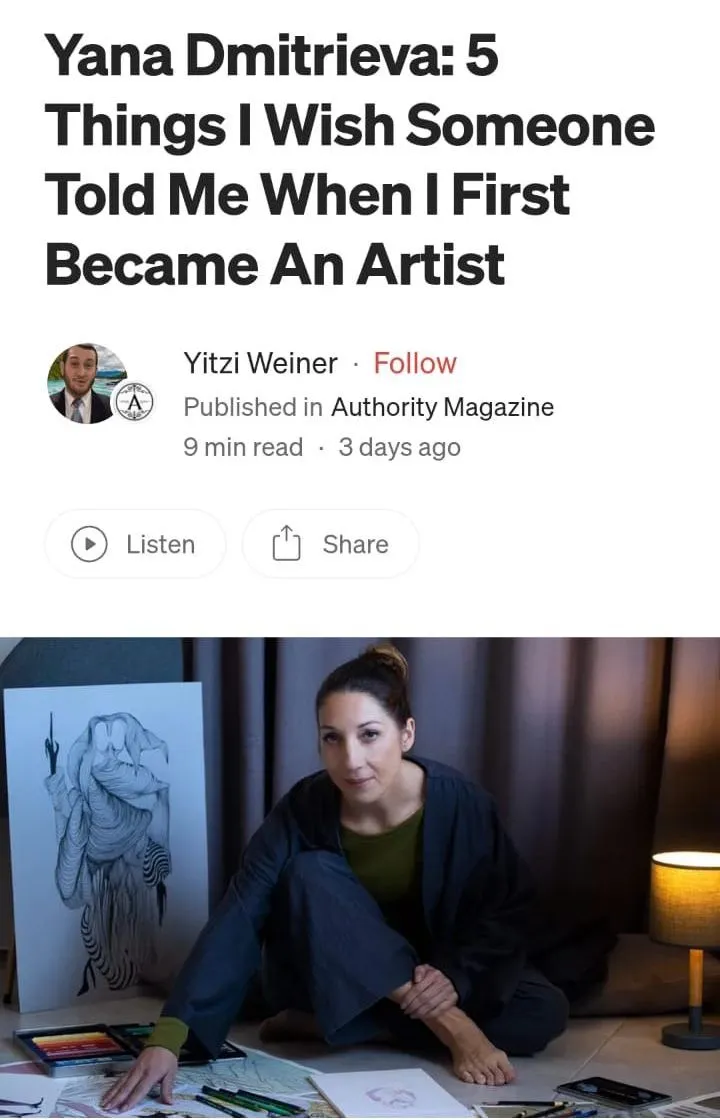Follow author Yitzi Weiner
The height and width of the screenshot is (1120, 720).
click(415, 363)
